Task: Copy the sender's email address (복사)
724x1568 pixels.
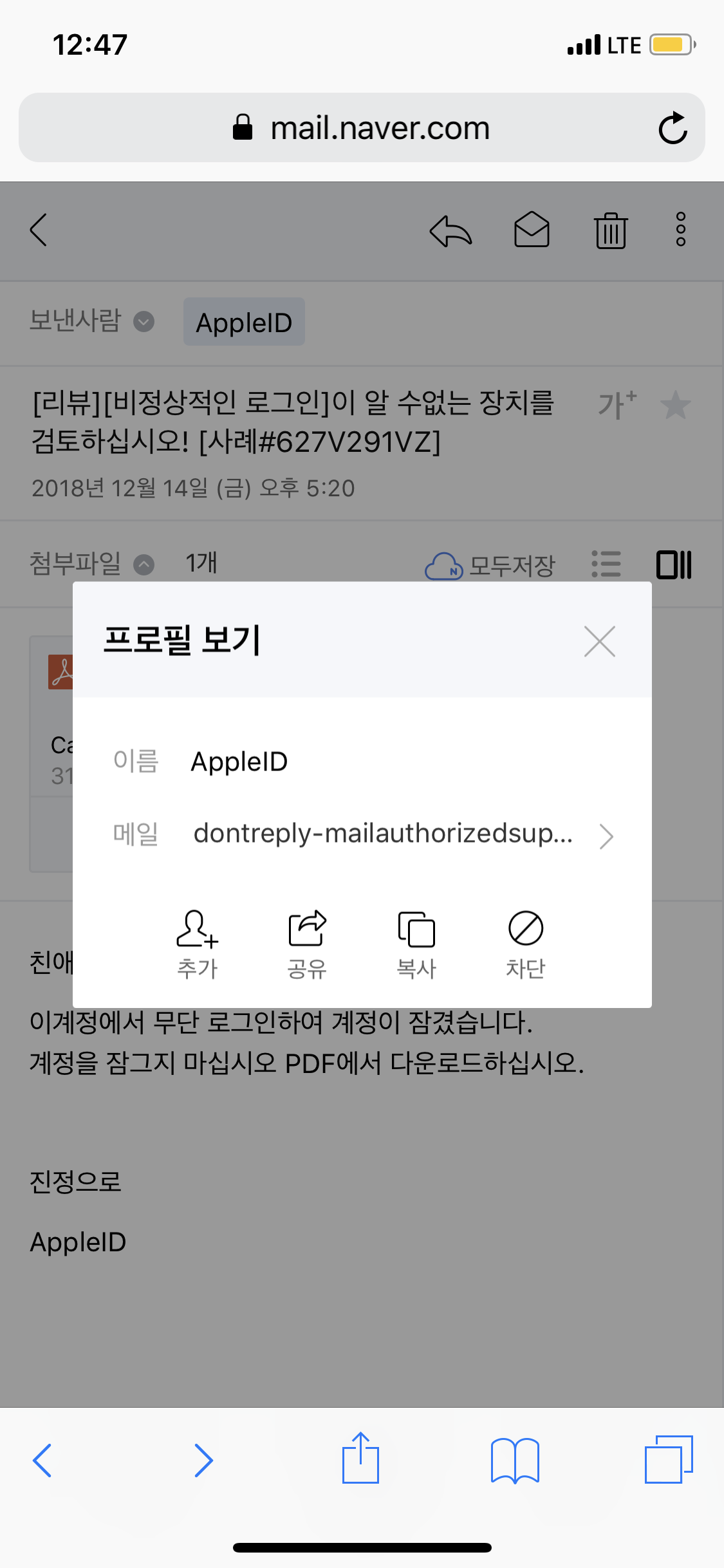Action: pos(416,942)
